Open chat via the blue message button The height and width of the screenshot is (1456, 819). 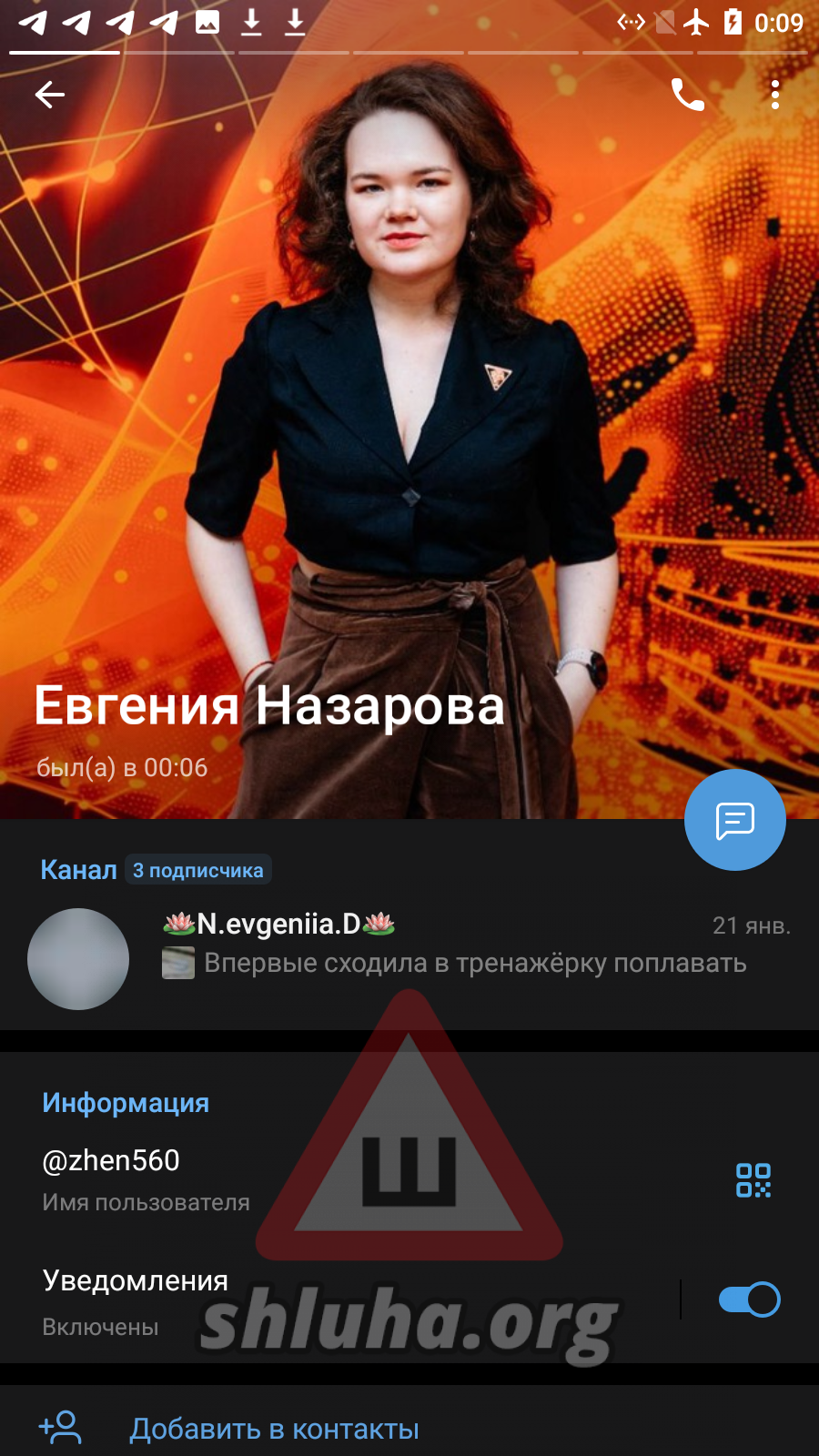coord(735,820)
